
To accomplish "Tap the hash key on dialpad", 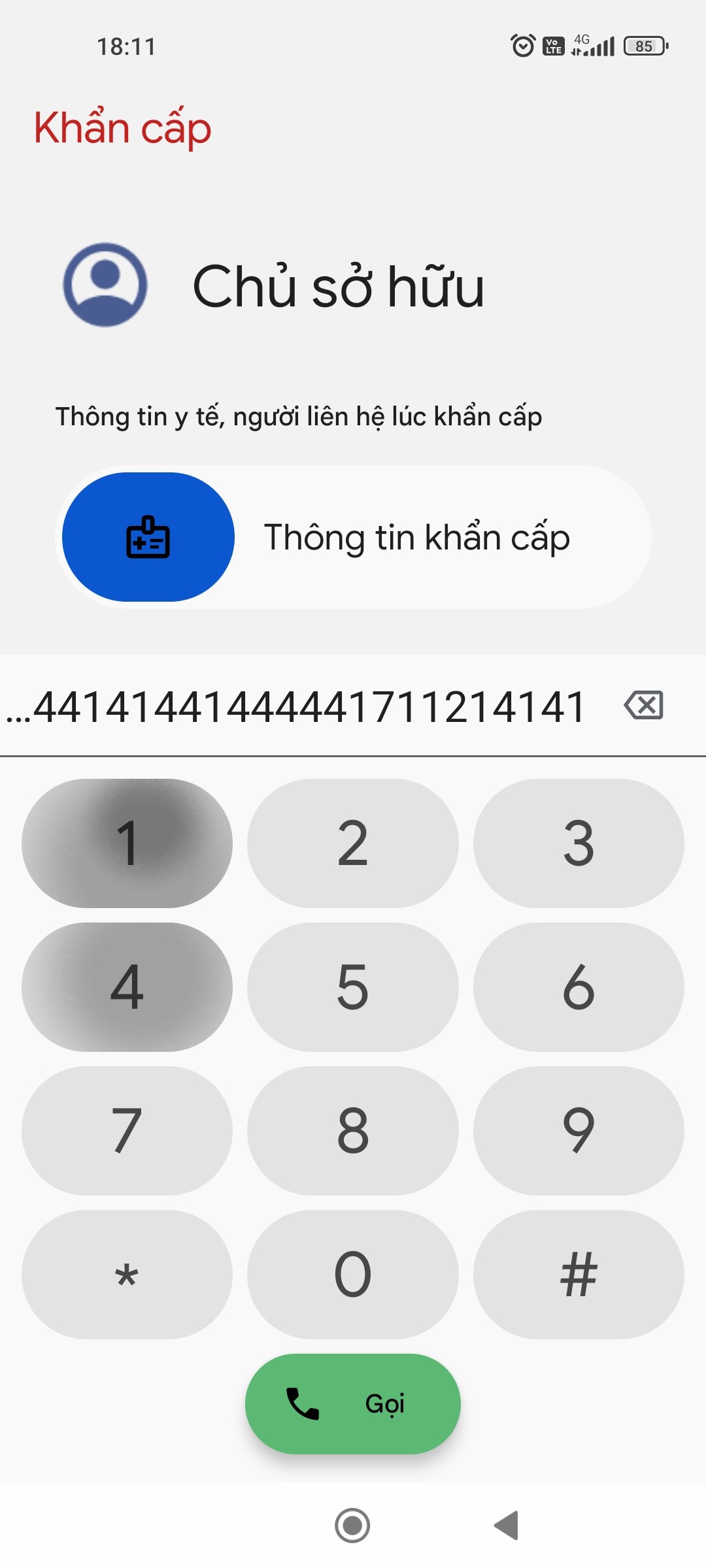I will coord(579,1274).
